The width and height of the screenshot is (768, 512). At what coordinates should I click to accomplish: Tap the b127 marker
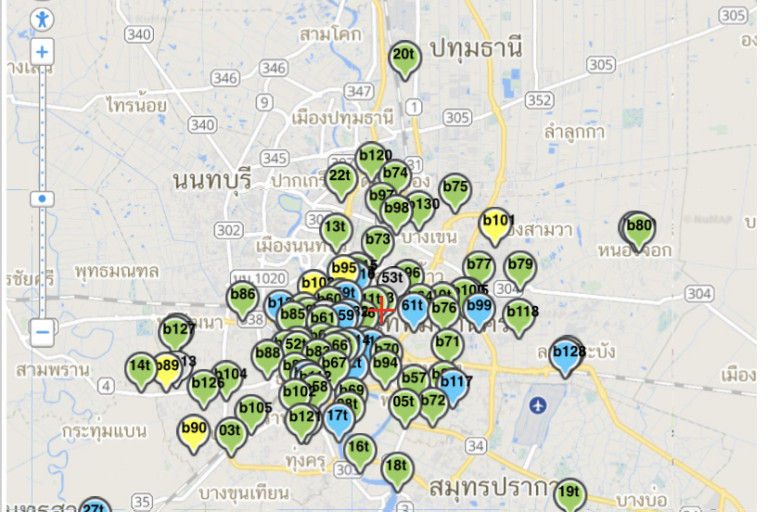[x=177, y=332]
